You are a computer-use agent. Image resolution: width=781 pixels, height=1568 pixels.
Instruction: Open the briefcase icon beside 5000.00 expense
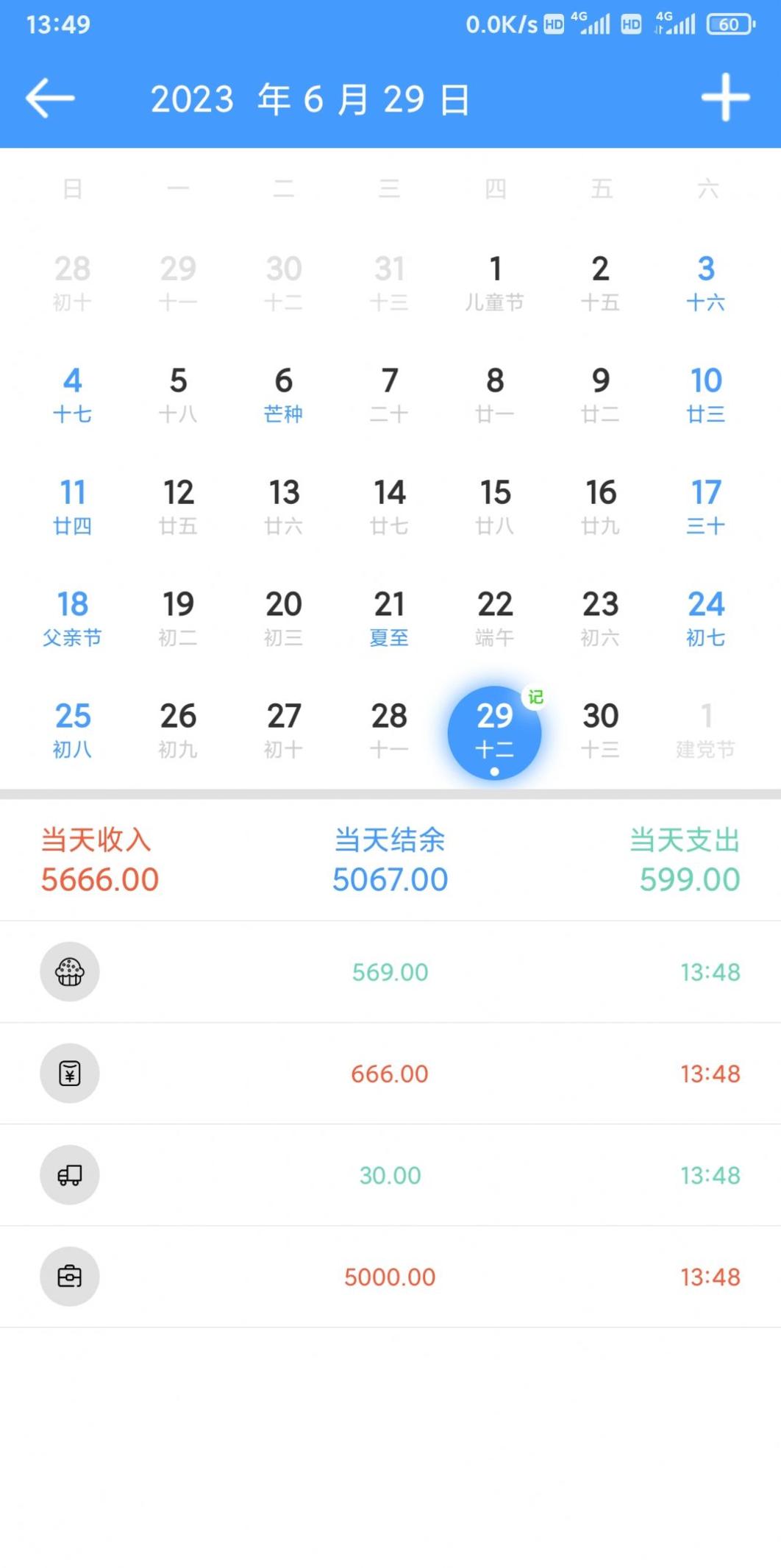(70, 1277)
